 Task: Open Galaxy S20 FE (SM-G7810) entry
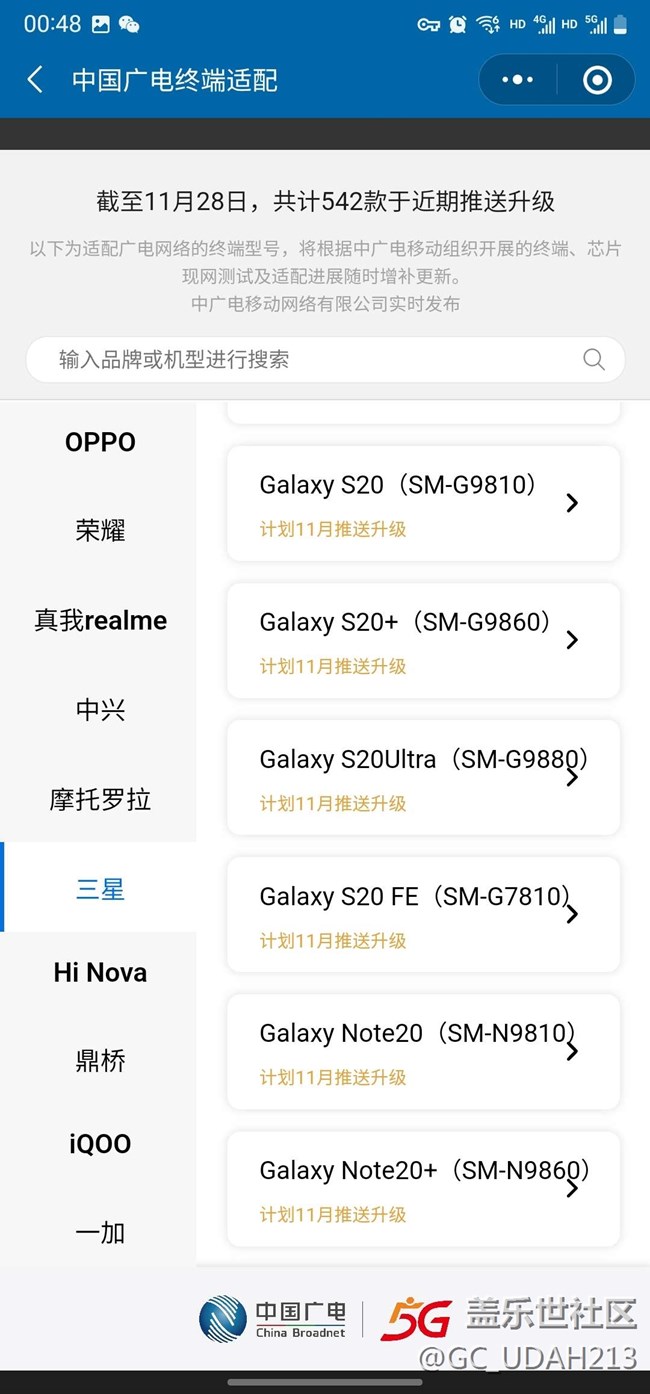[423, 914]
